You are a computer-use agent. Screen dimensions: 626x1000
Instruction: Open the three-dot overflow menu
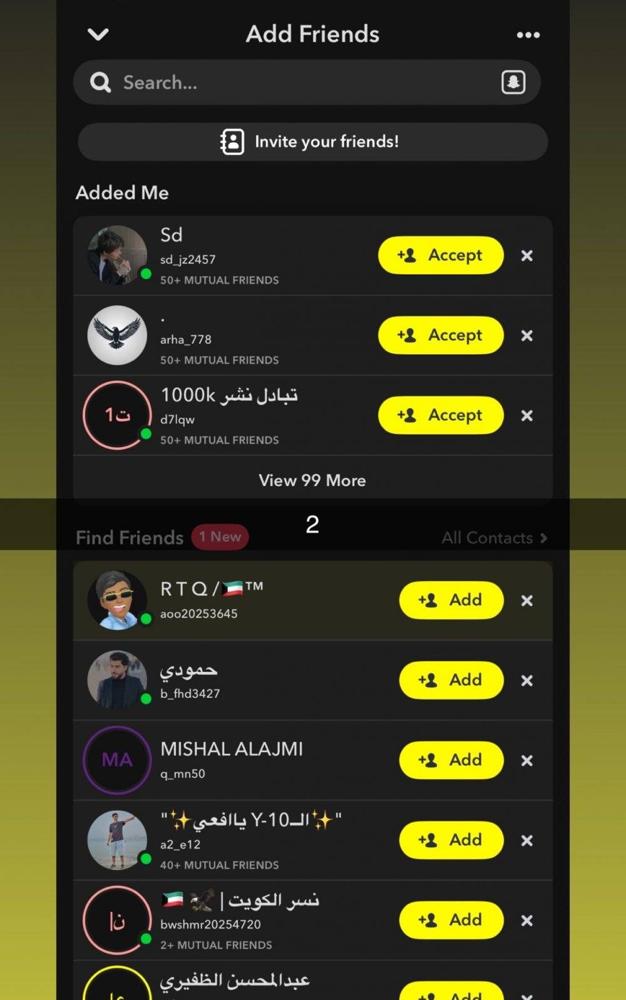pos(528,35)
